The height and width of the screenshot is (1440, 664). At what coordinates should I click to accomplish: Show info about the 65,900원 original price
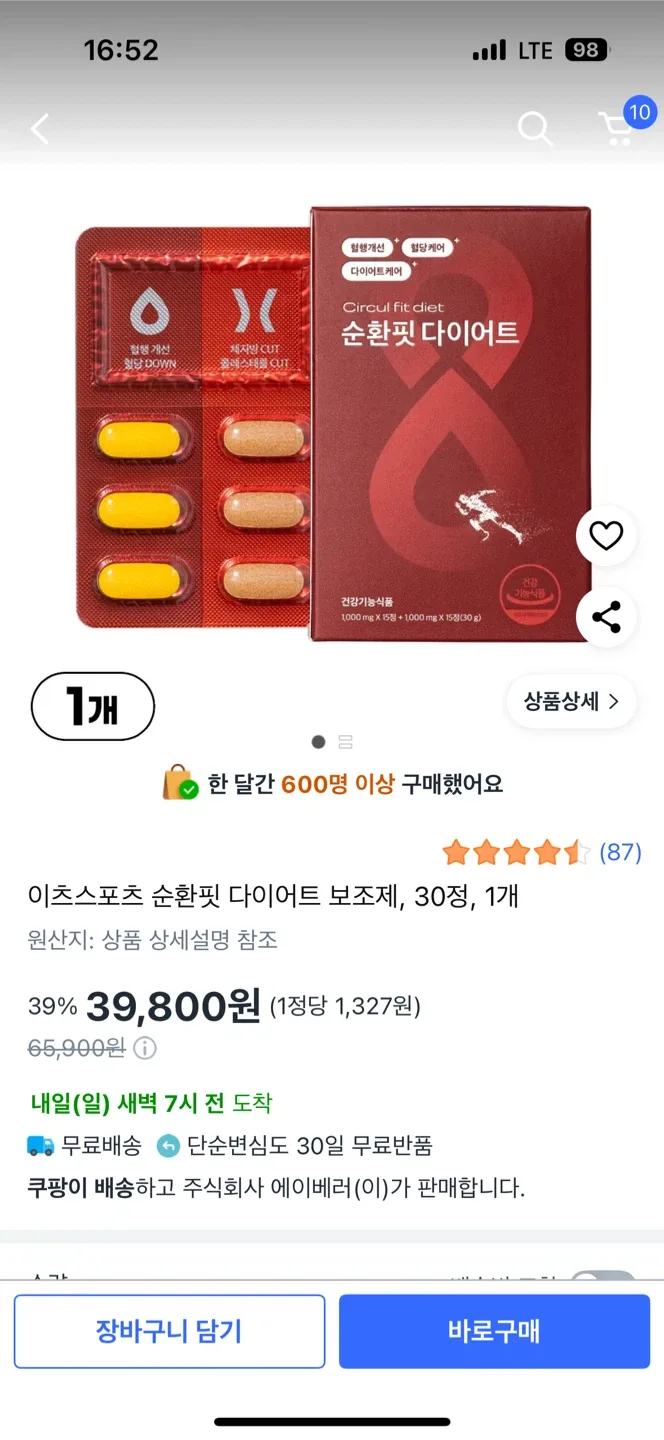click(x=146, y=1048)
